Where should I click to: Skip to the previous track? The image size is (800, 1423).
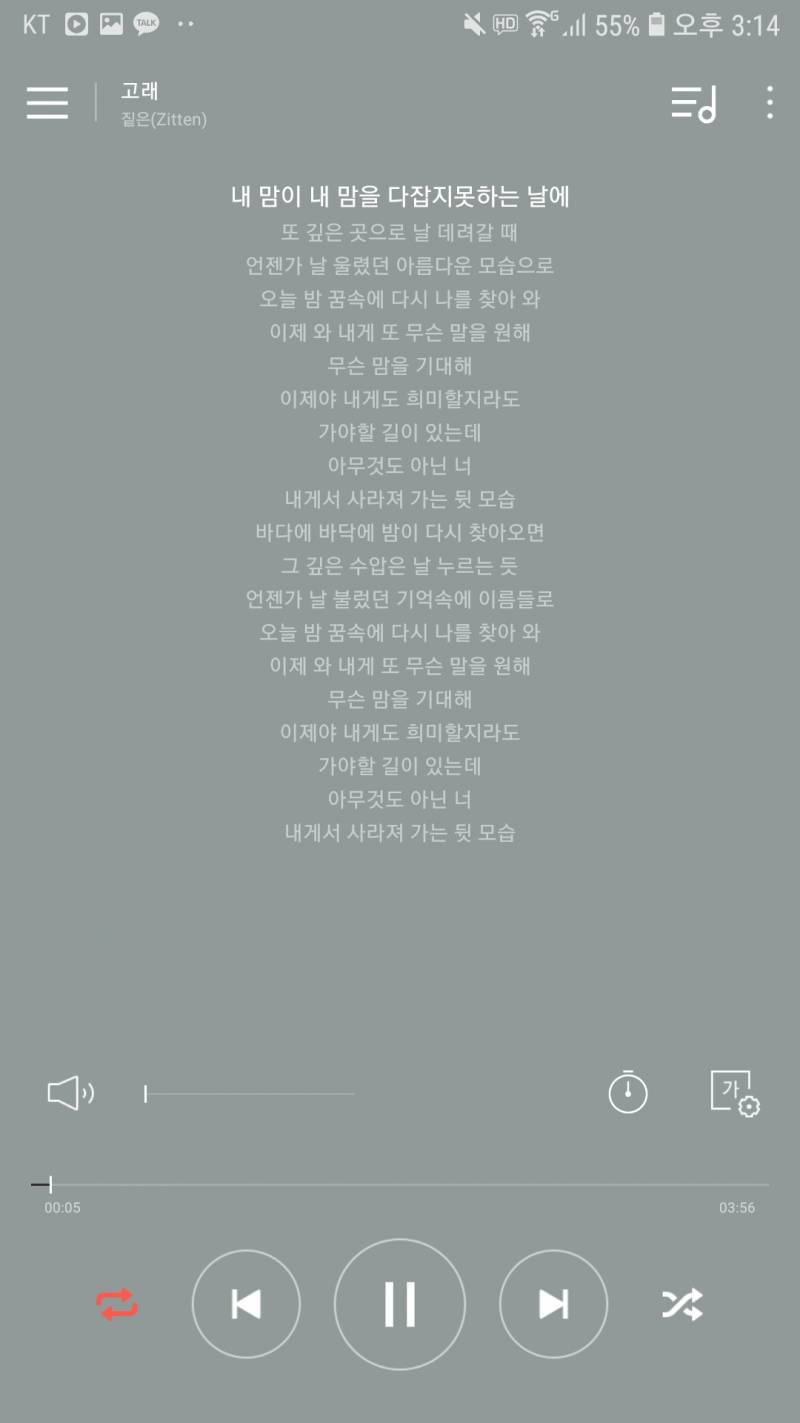coord(246,1305)
